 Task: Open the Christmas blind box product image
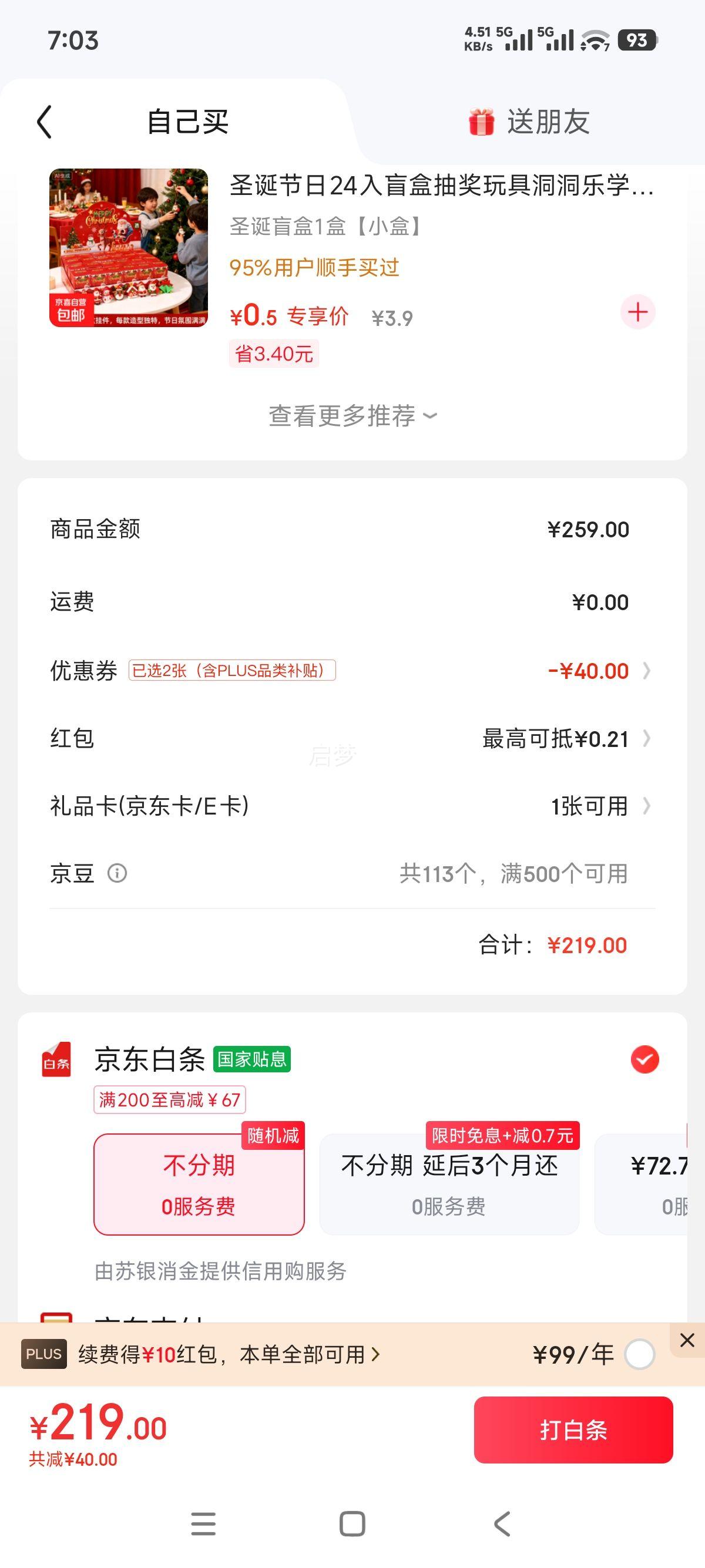(129, 248)
